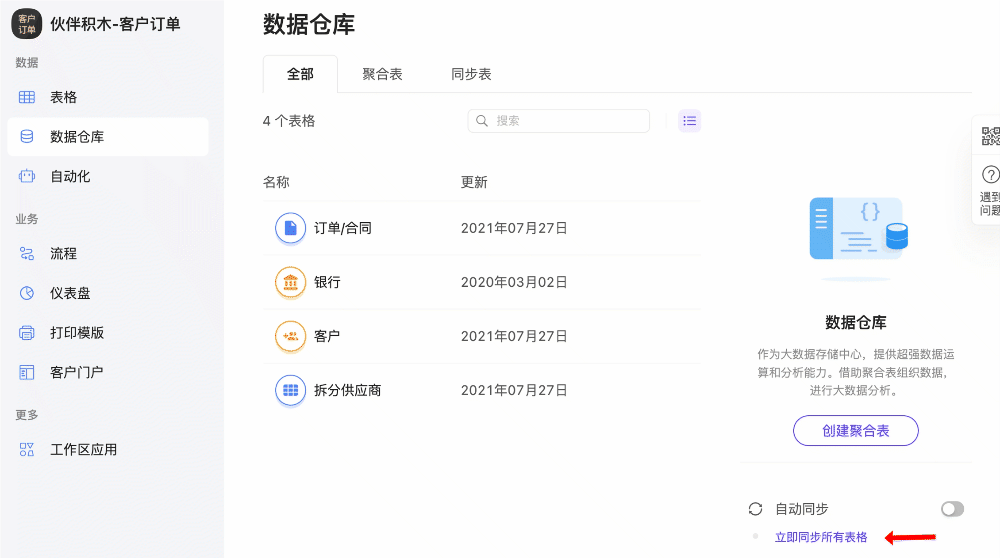
Task: Go to the 流程 section
Action: [64, 254]
